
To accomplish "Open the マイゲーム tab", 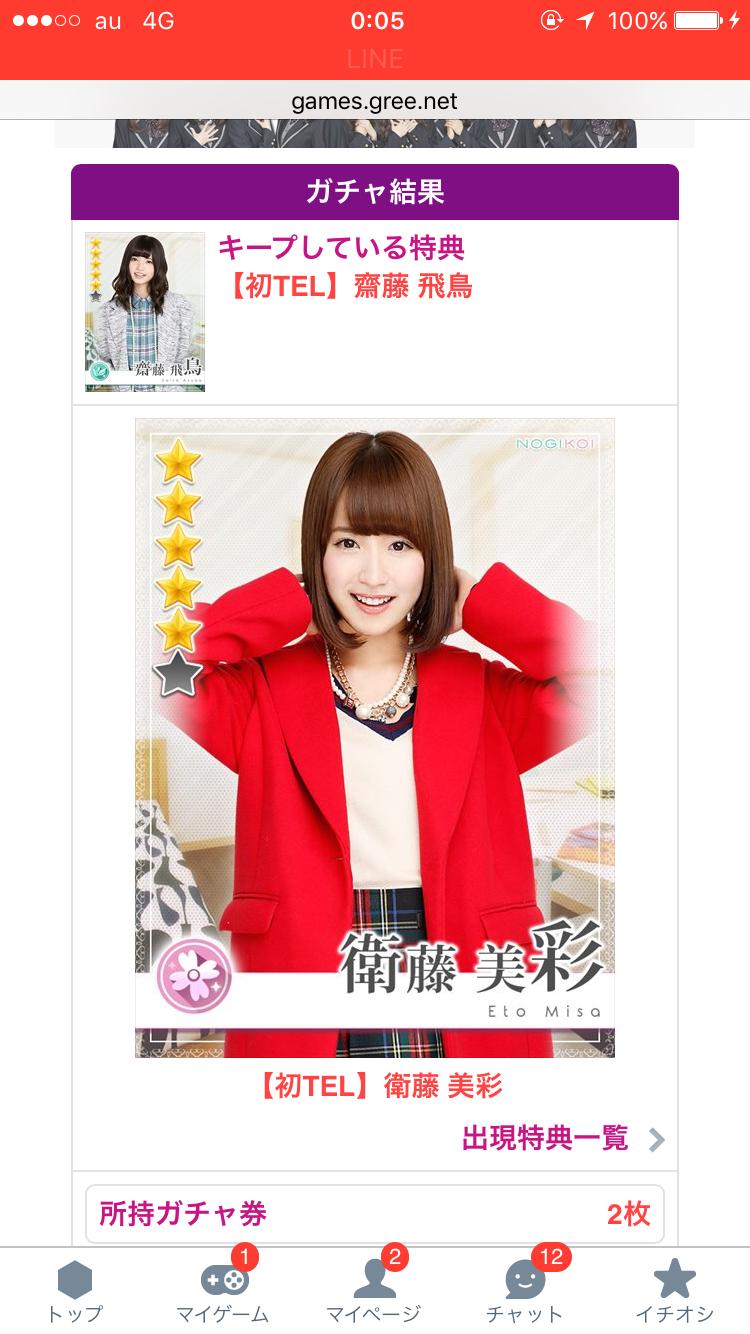I will (223, 1291).
